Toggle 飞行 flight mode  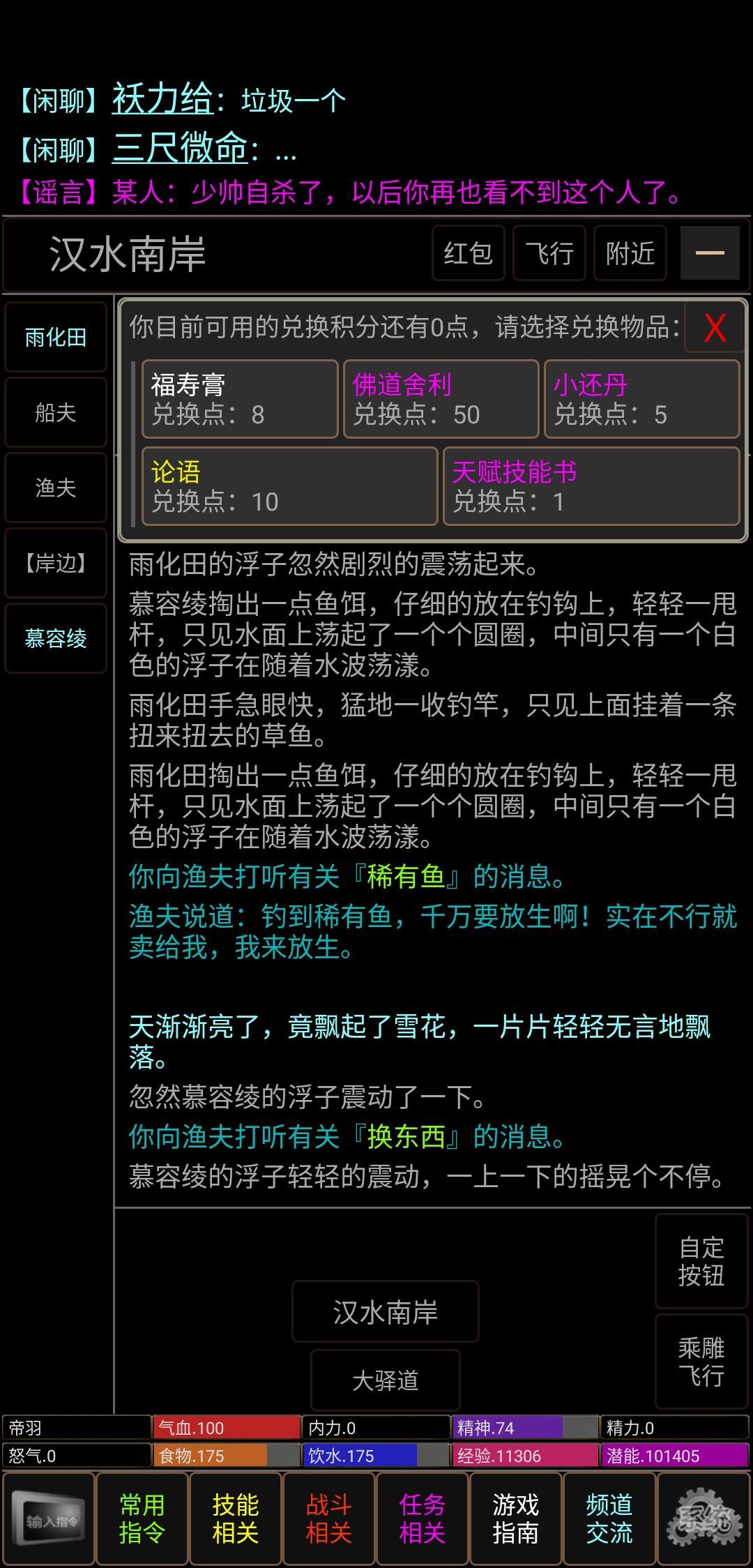(549, 253)
